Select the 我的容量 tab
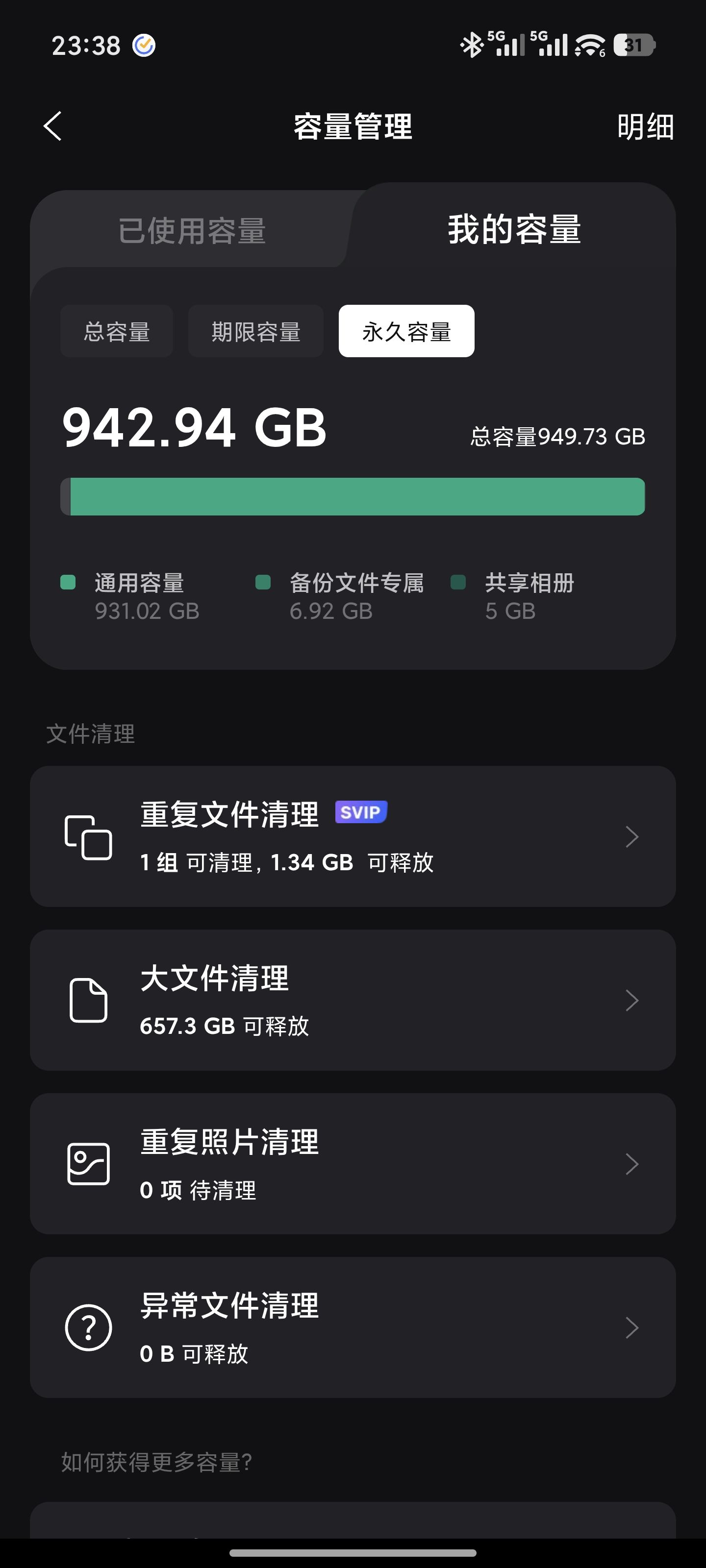706x1568 pixels. (x=515, y=229)
